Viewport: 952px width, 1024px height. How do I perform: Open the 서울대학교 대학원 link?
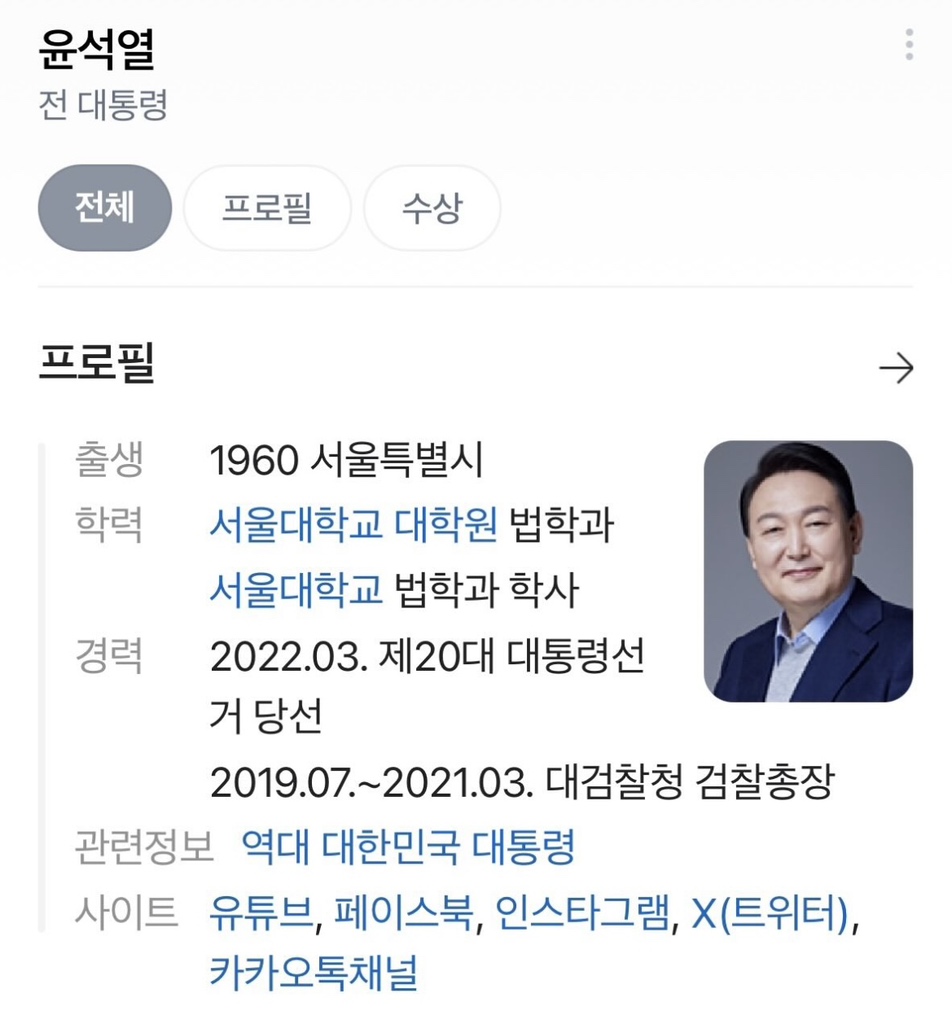coord(353,525)
